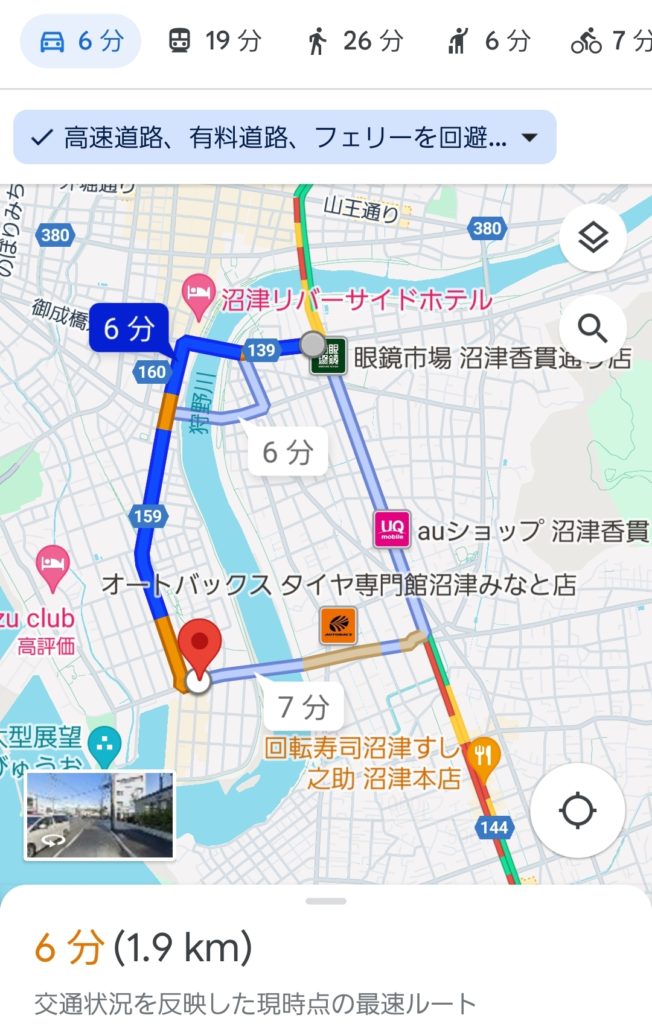
Task: Tap the search along route magnifier
Action: [x=593, y=327]
